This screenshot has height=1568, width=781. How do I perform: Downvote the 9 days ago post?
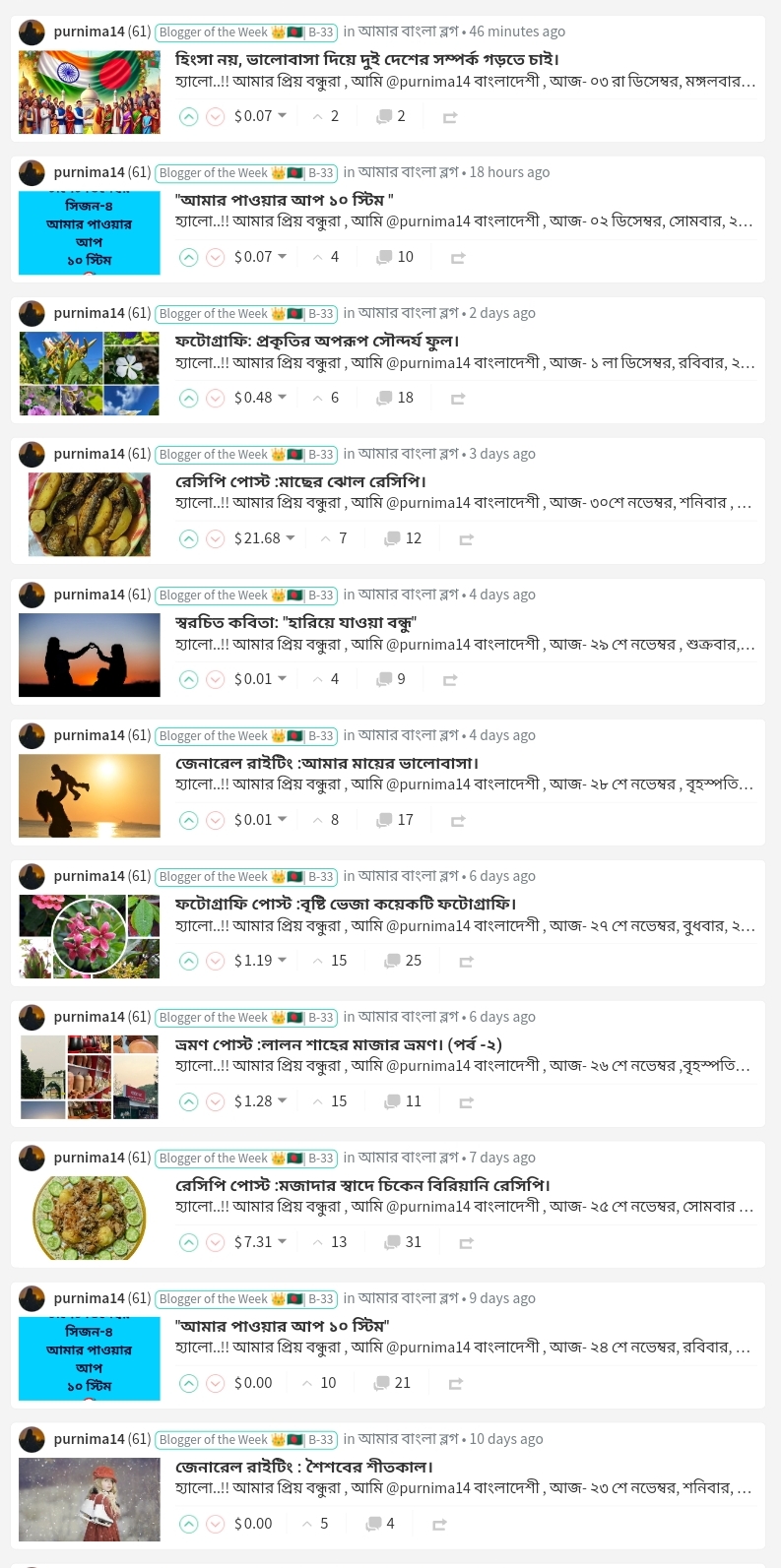tap(215, 1383)
